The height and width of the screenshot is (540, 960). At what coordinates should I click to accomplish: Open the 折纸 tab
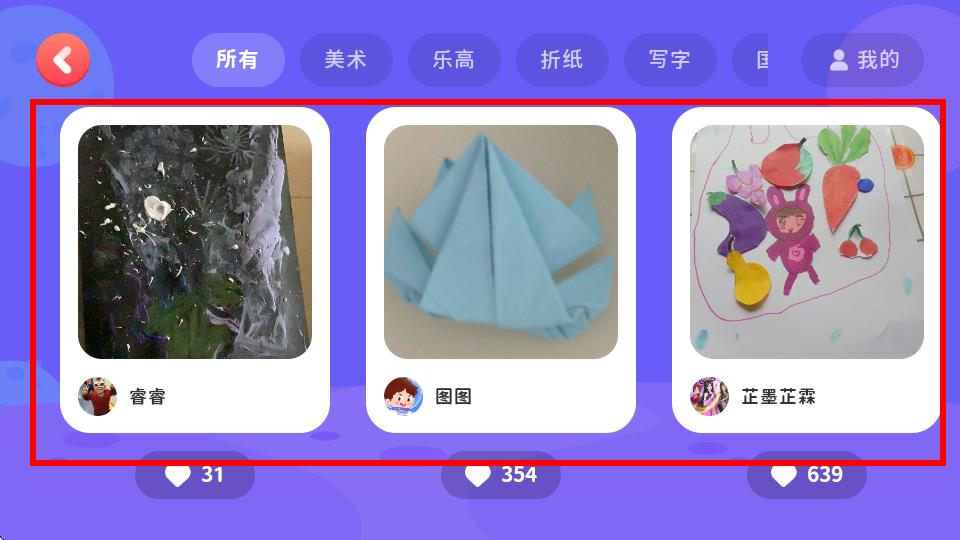[562, 60]
